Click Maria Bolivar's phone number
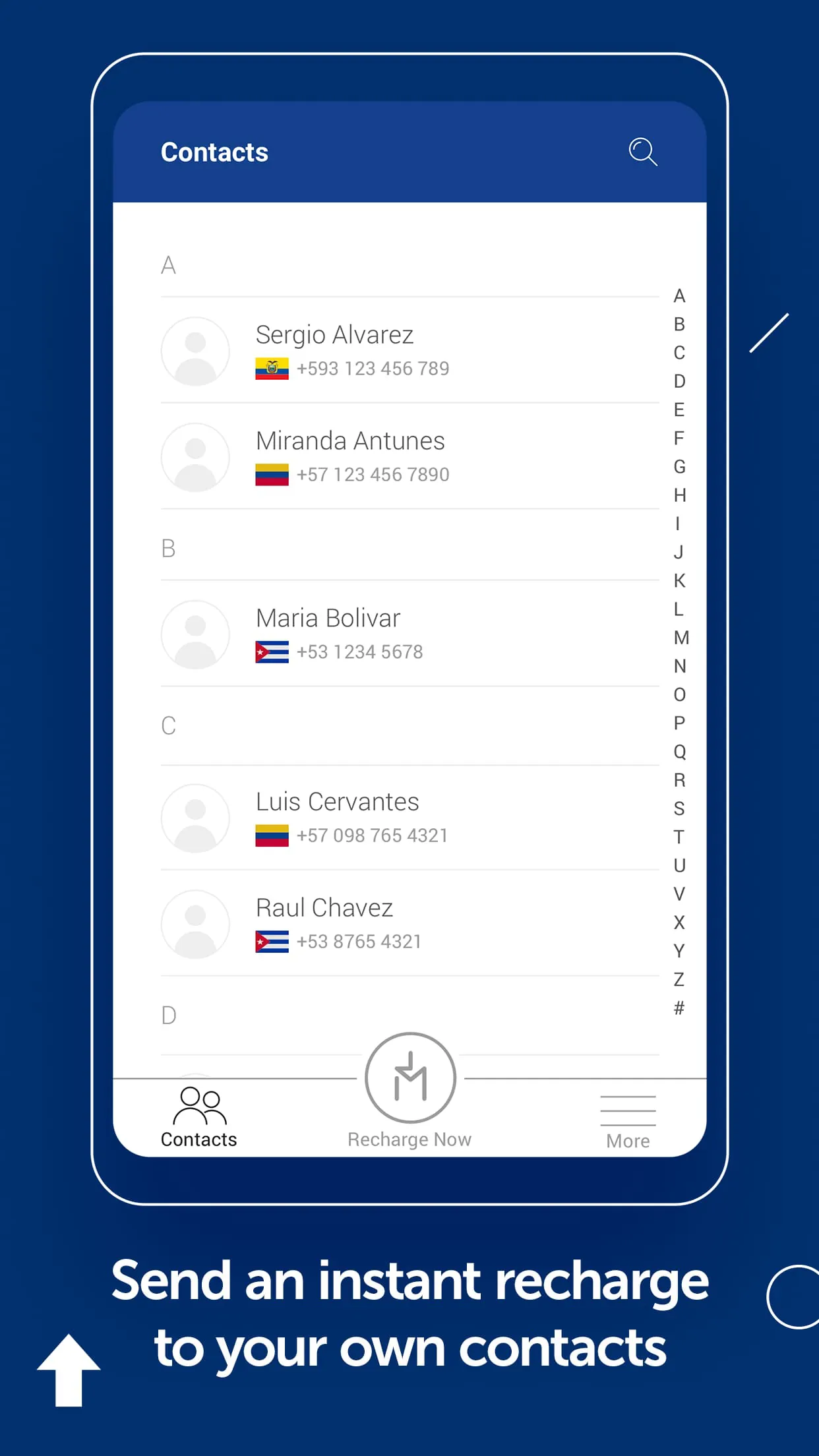819x1456 pixels. tap(359, 652)
